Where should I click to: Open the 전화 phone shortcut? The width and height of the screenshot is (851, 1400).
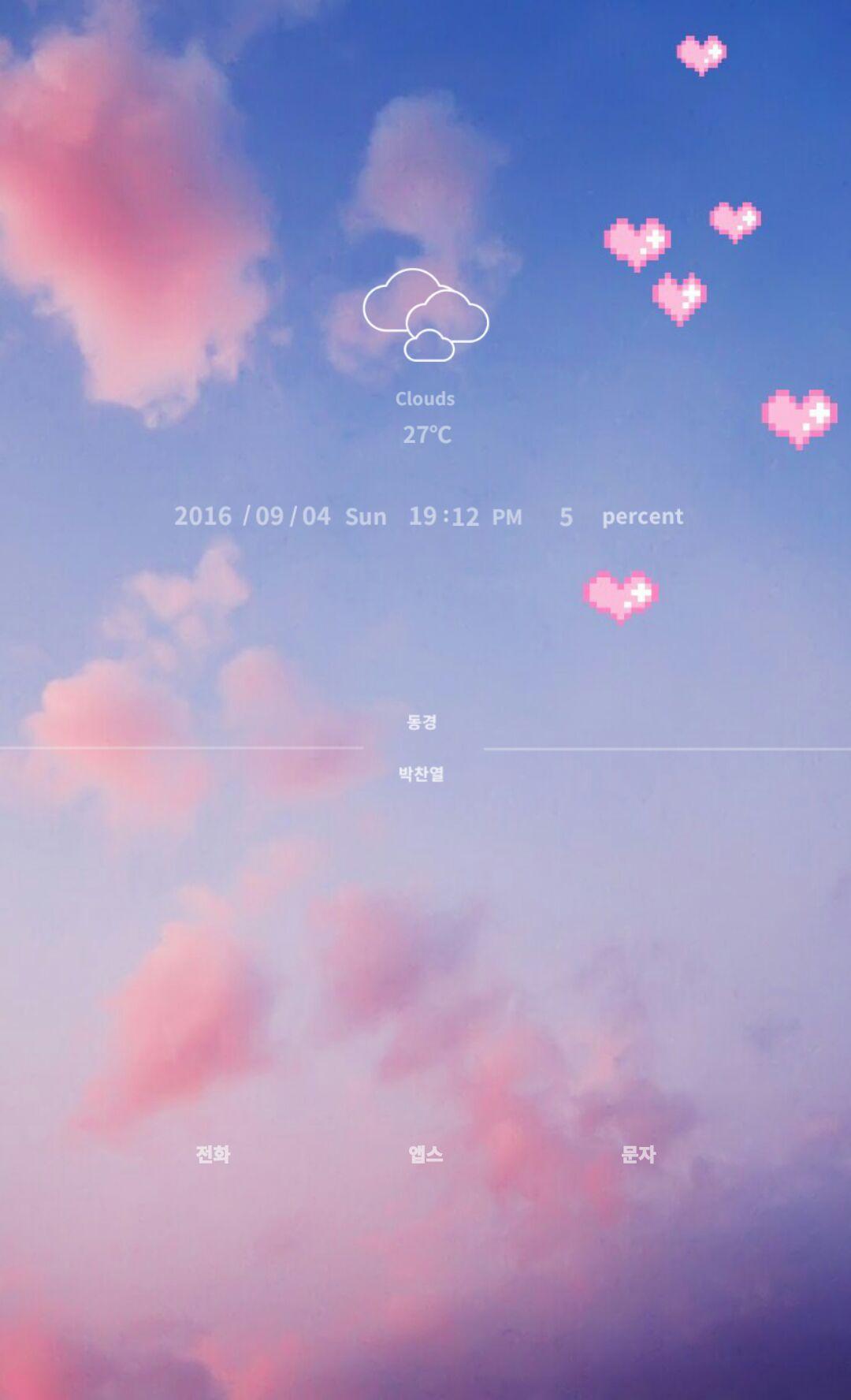pyautogui.click(x=213, y=1154)
